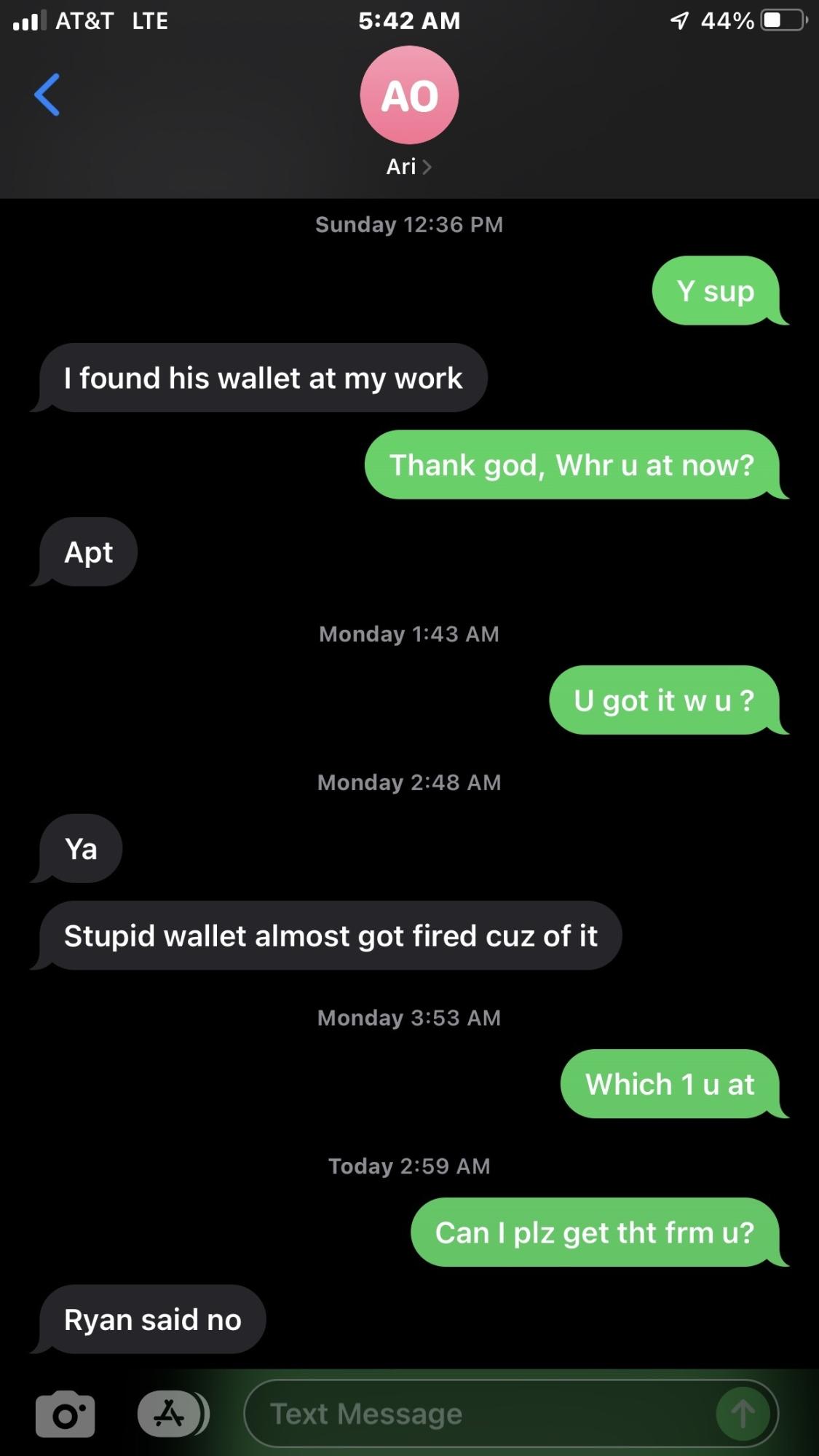Send the message with the arrow button

743,1414
